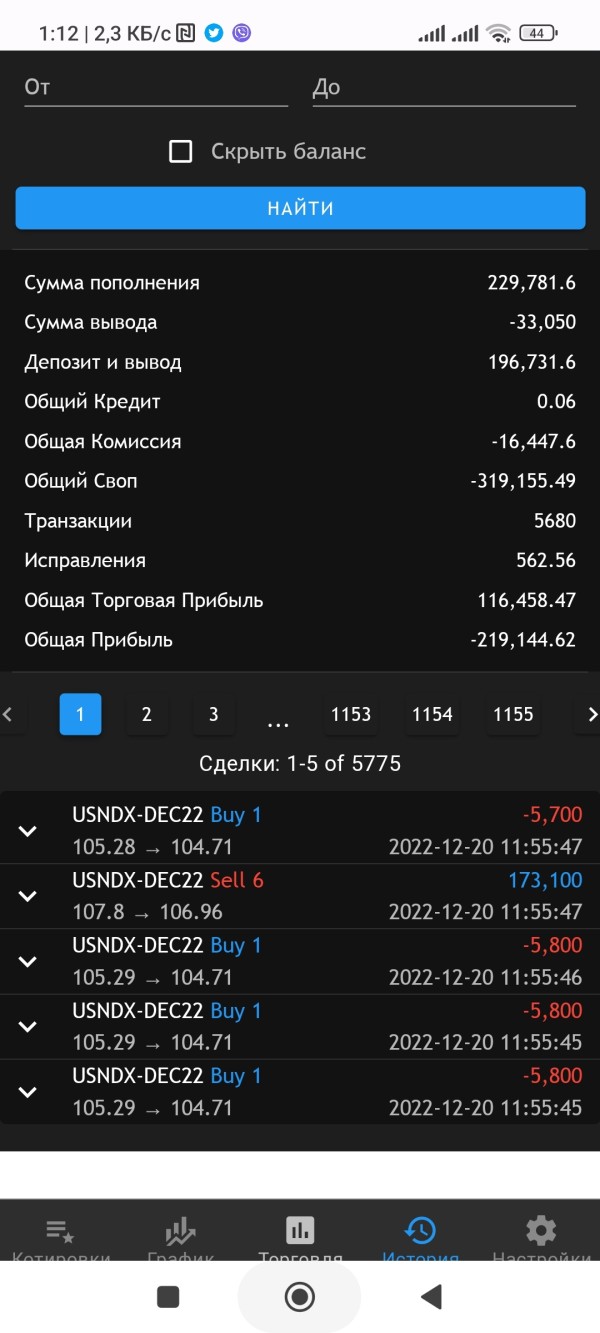Tap the НАЙТИ button
The image size is (600, 1333).
pyautogui.click(x=300, y=208)
